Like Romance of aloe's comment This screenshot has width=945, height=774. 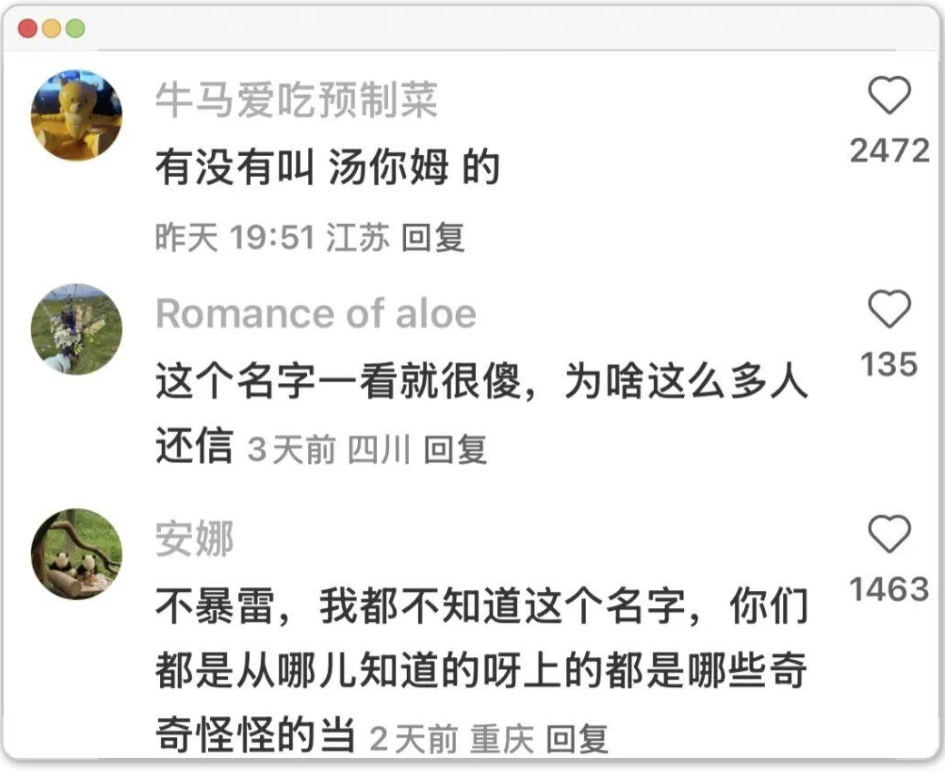[889, 310]
